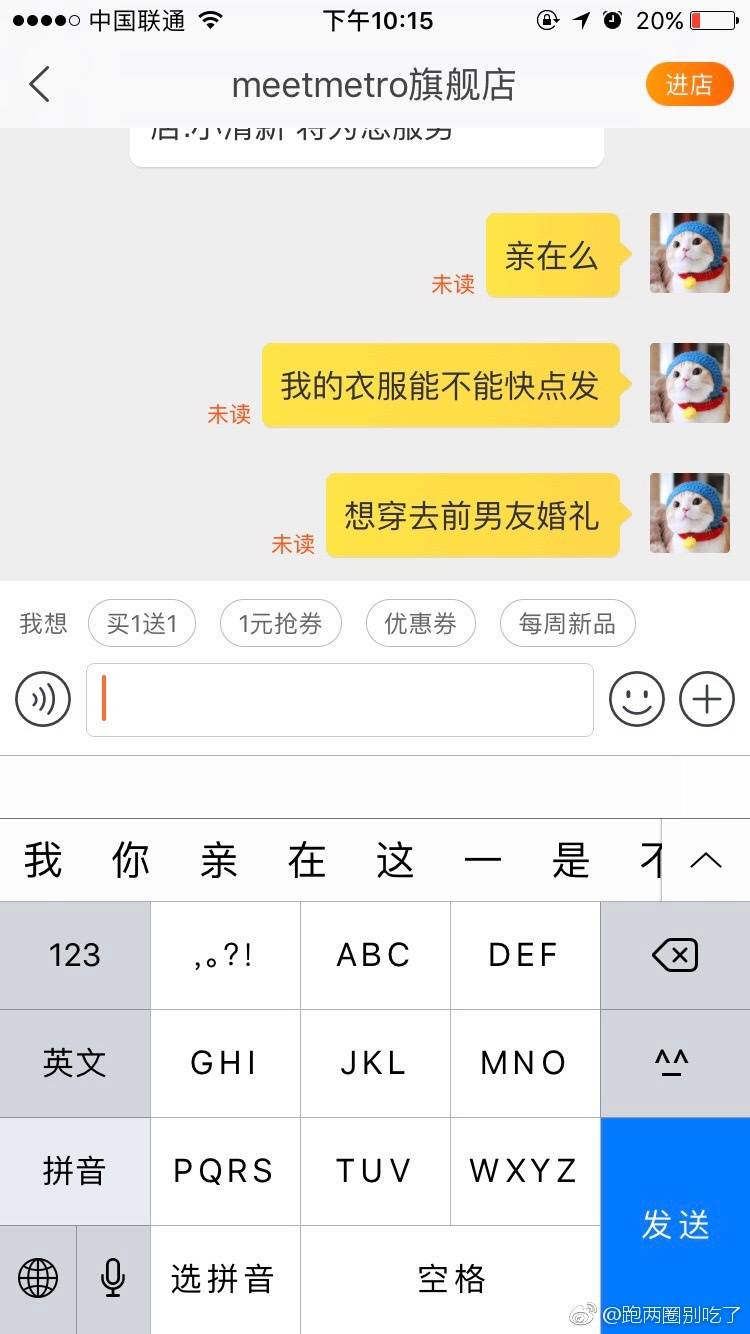The image size is (750, 1334).
Task: Start dictation with the microphone key
Action: click(113, 1278)
